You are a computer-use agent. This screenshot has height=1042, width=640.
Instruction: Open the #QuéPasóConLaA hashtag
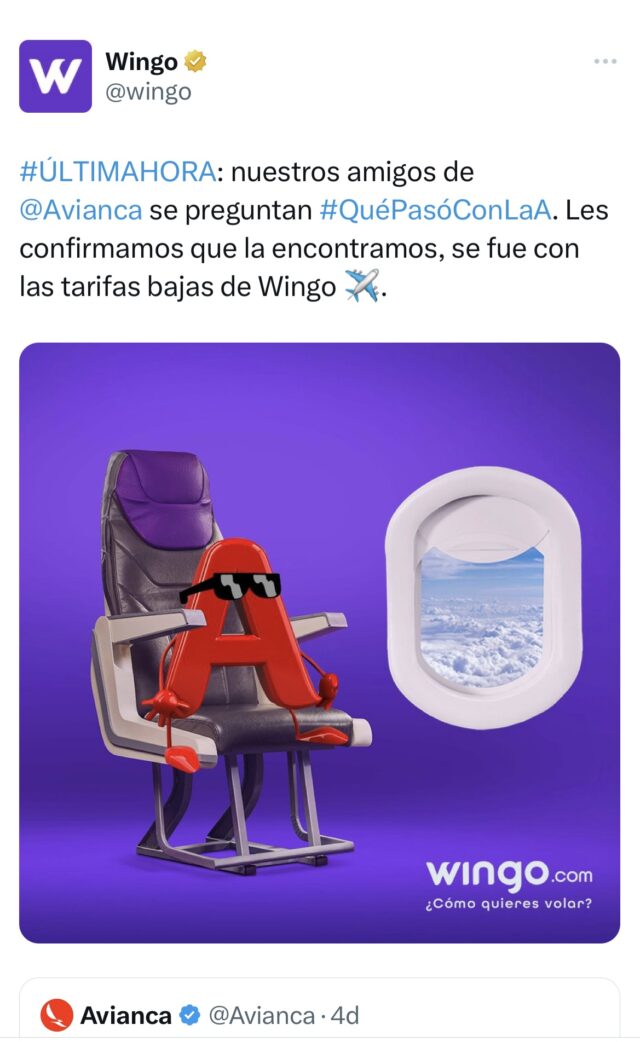pos(435,210)
